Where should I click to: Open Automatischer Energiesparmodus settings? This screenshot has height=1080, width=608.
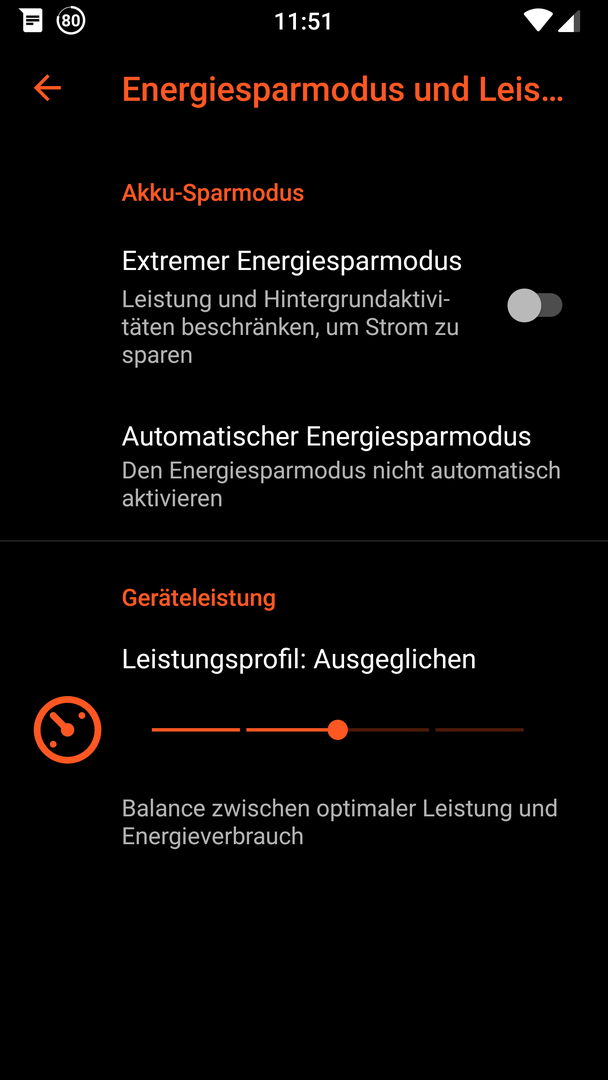[x=304, y=465]
